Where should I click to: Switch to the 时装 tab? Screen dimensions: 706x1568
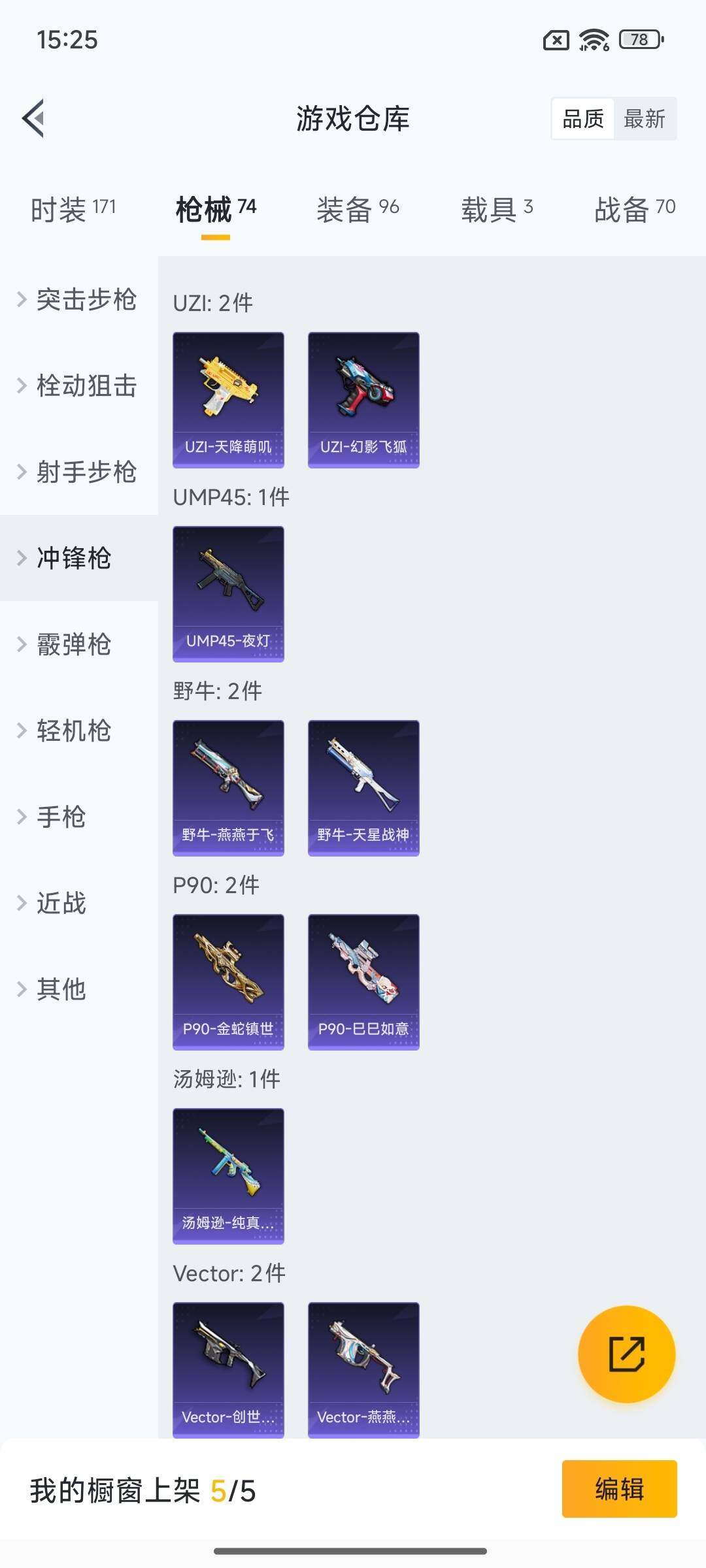click(x=72, y=209)
